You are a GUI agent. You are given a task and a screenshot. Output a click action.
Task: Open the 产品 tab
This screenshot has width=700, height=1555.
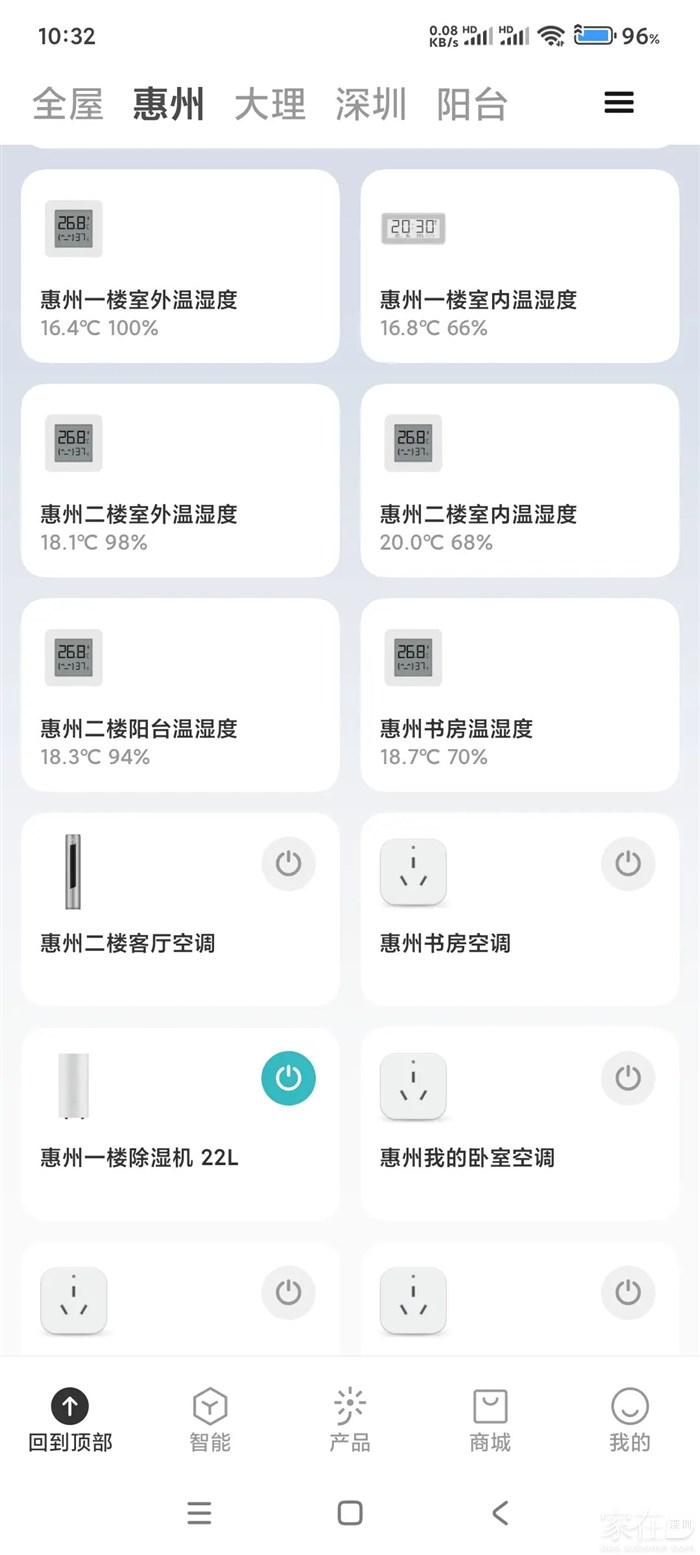350,1419
